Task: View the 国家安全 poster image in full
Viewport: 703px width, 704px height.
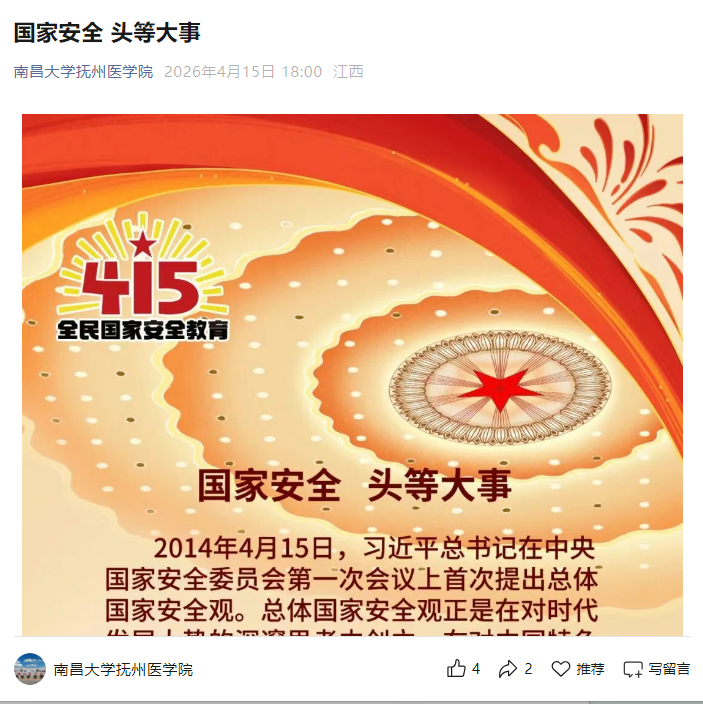Action: pyautogui.click(x=352, y=375)
